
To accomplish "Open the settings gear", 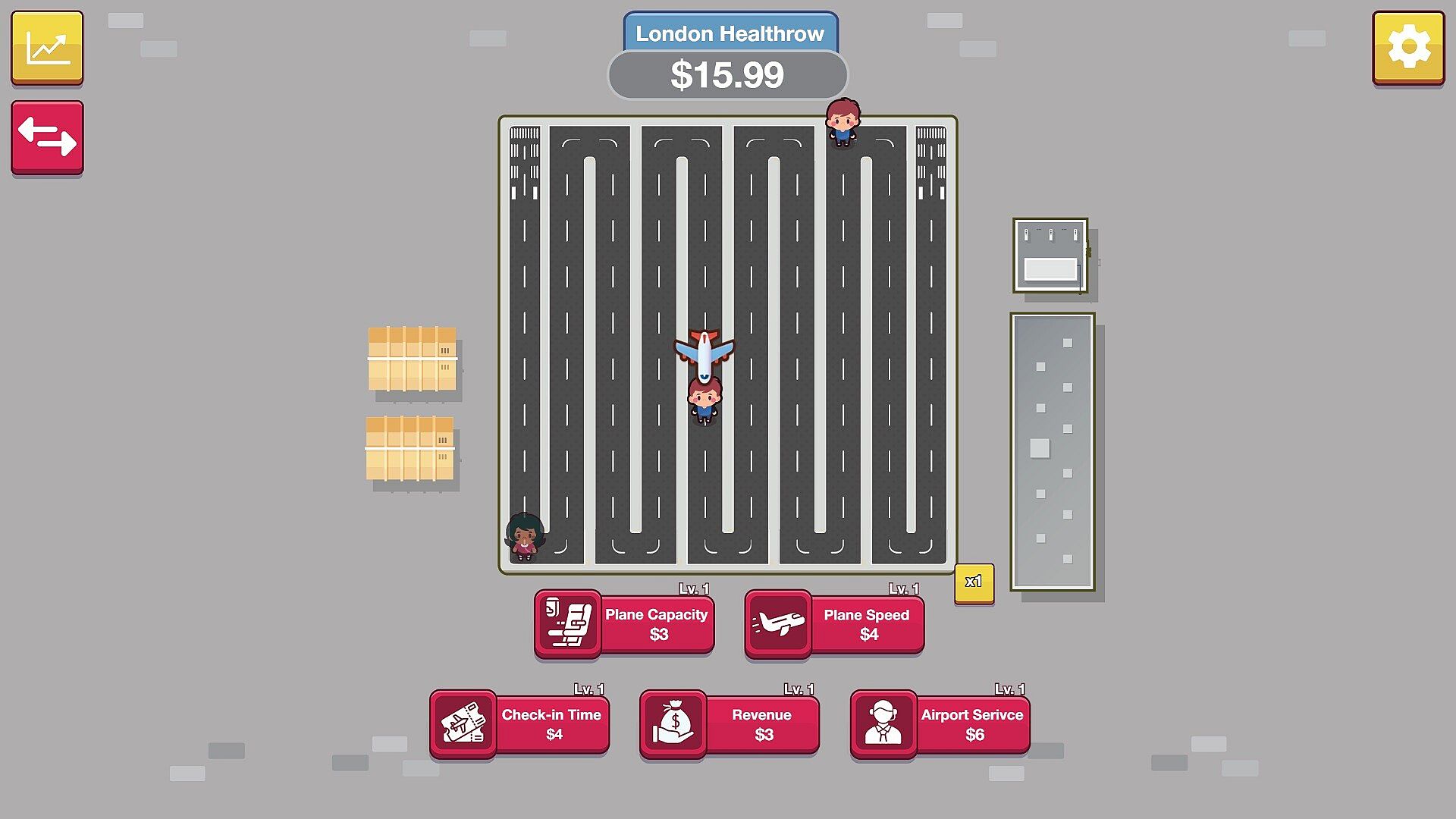I will coord(1408,47).
